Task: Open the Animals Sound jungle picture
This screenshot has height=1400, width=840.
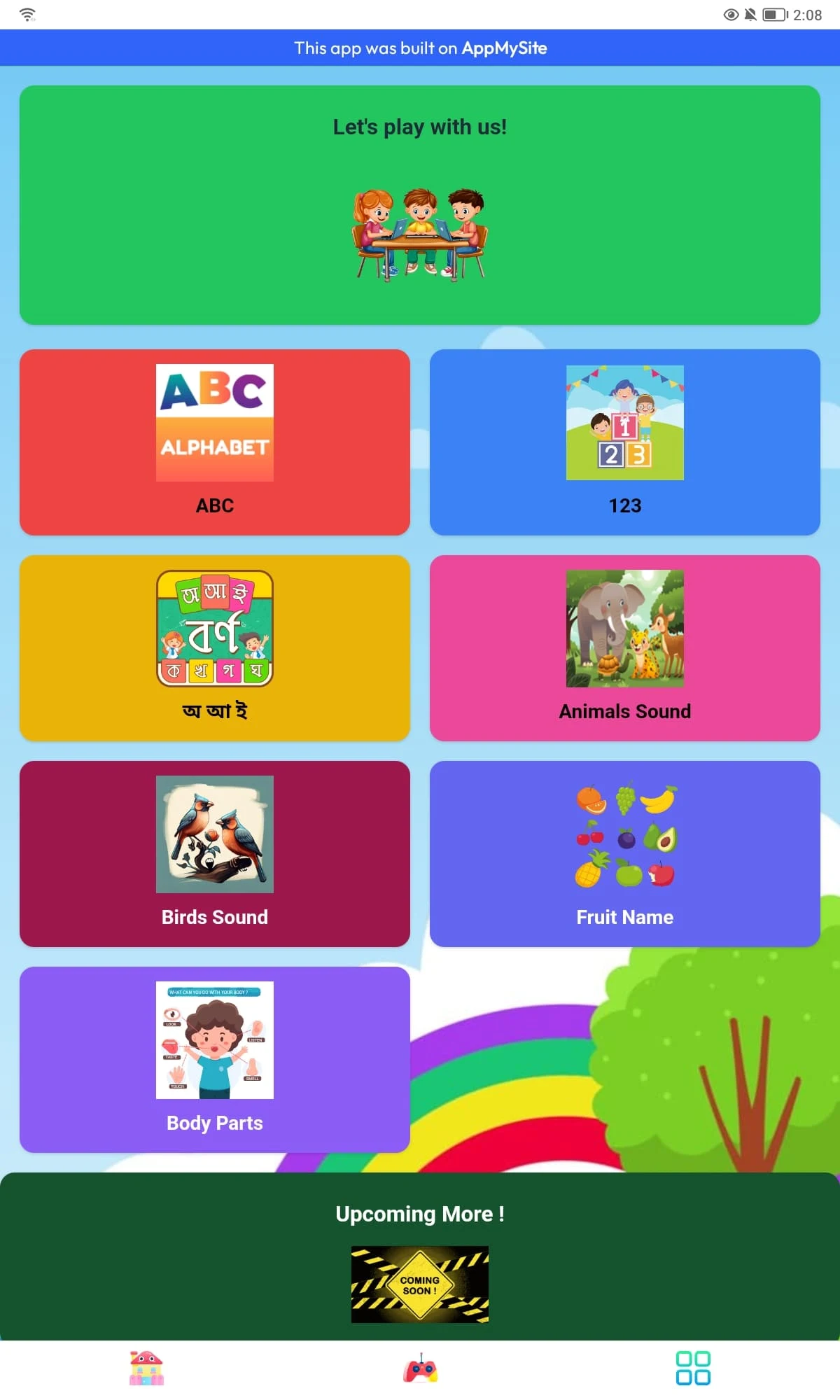Action: 625,627
